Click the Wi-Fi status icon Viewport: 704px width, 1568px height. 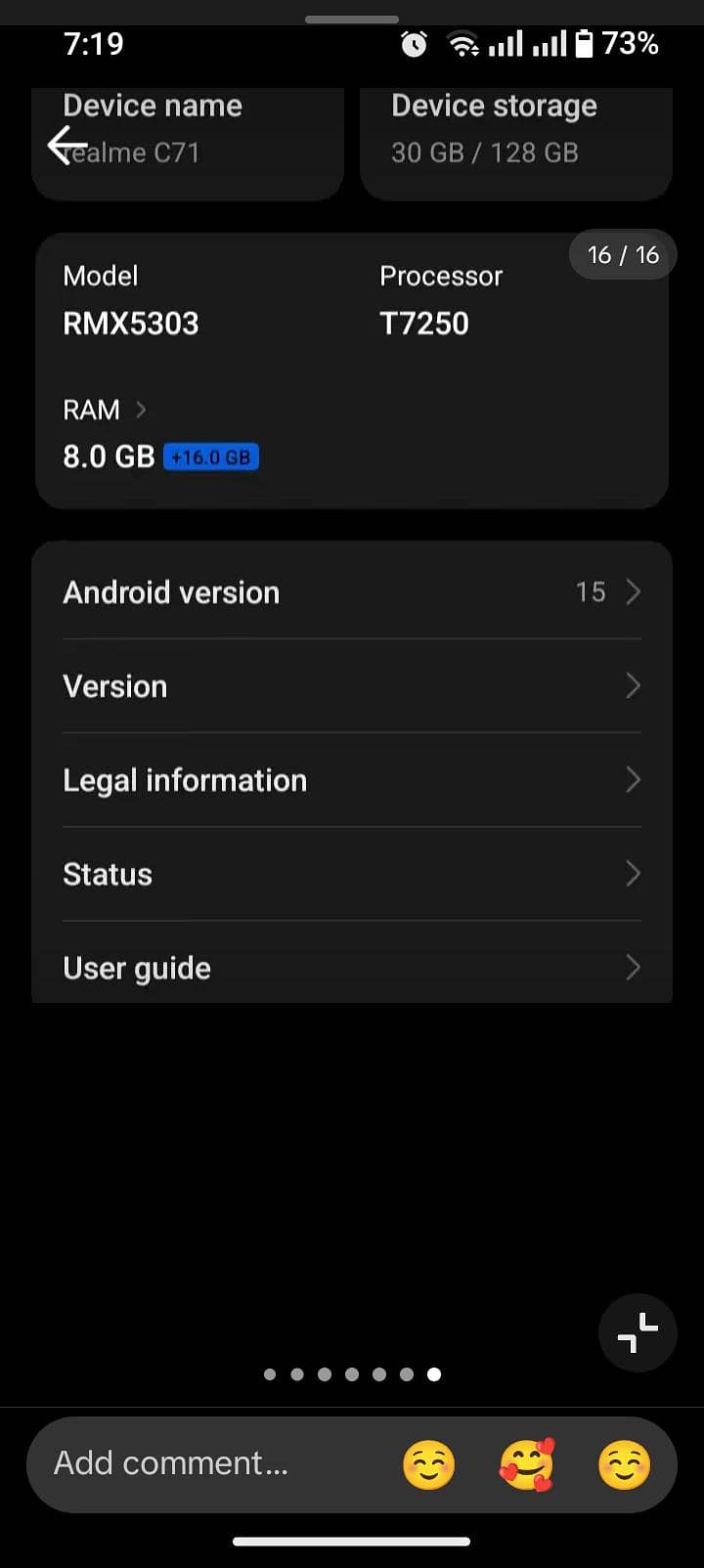click(462, 44)
